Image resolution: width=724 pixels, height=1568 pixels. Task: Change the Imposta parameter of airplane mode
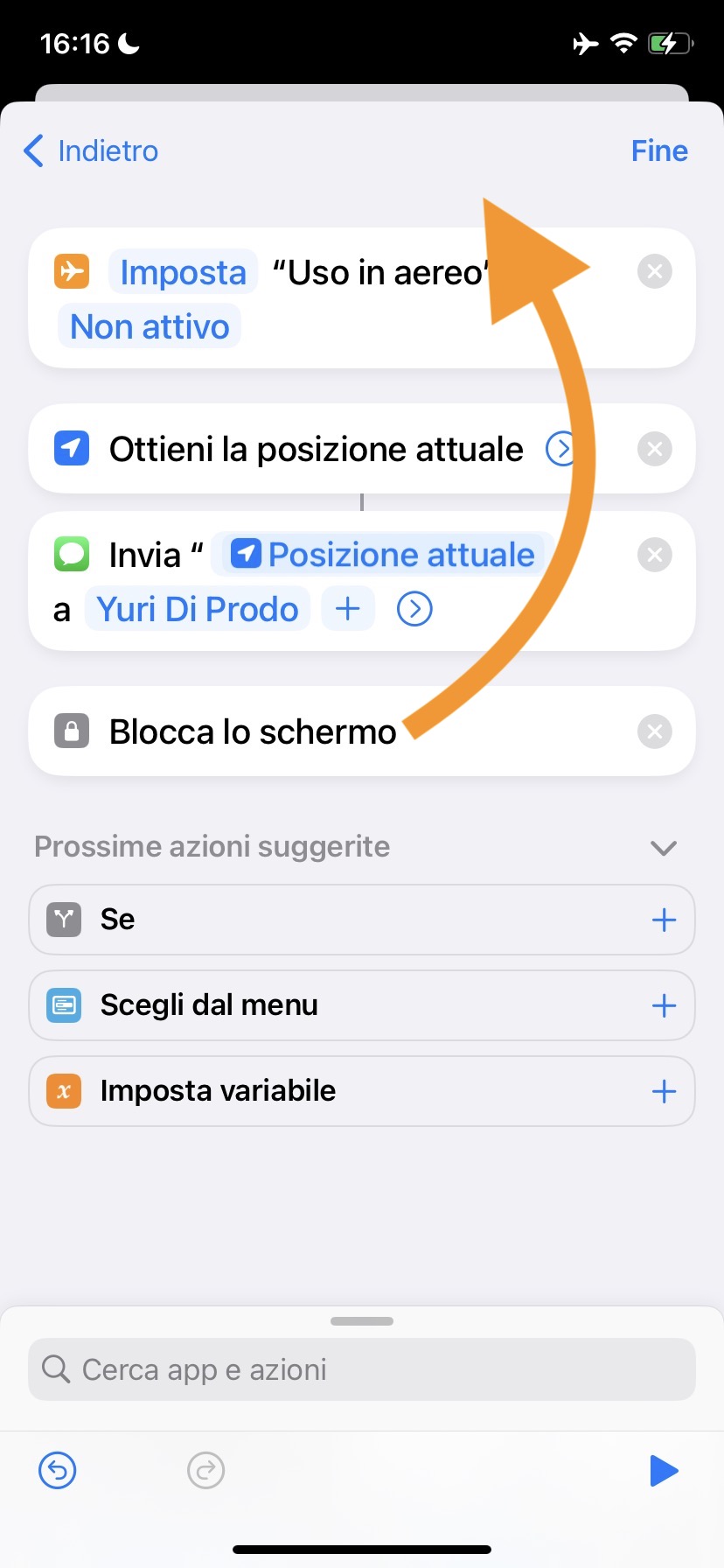coord(183,272)
